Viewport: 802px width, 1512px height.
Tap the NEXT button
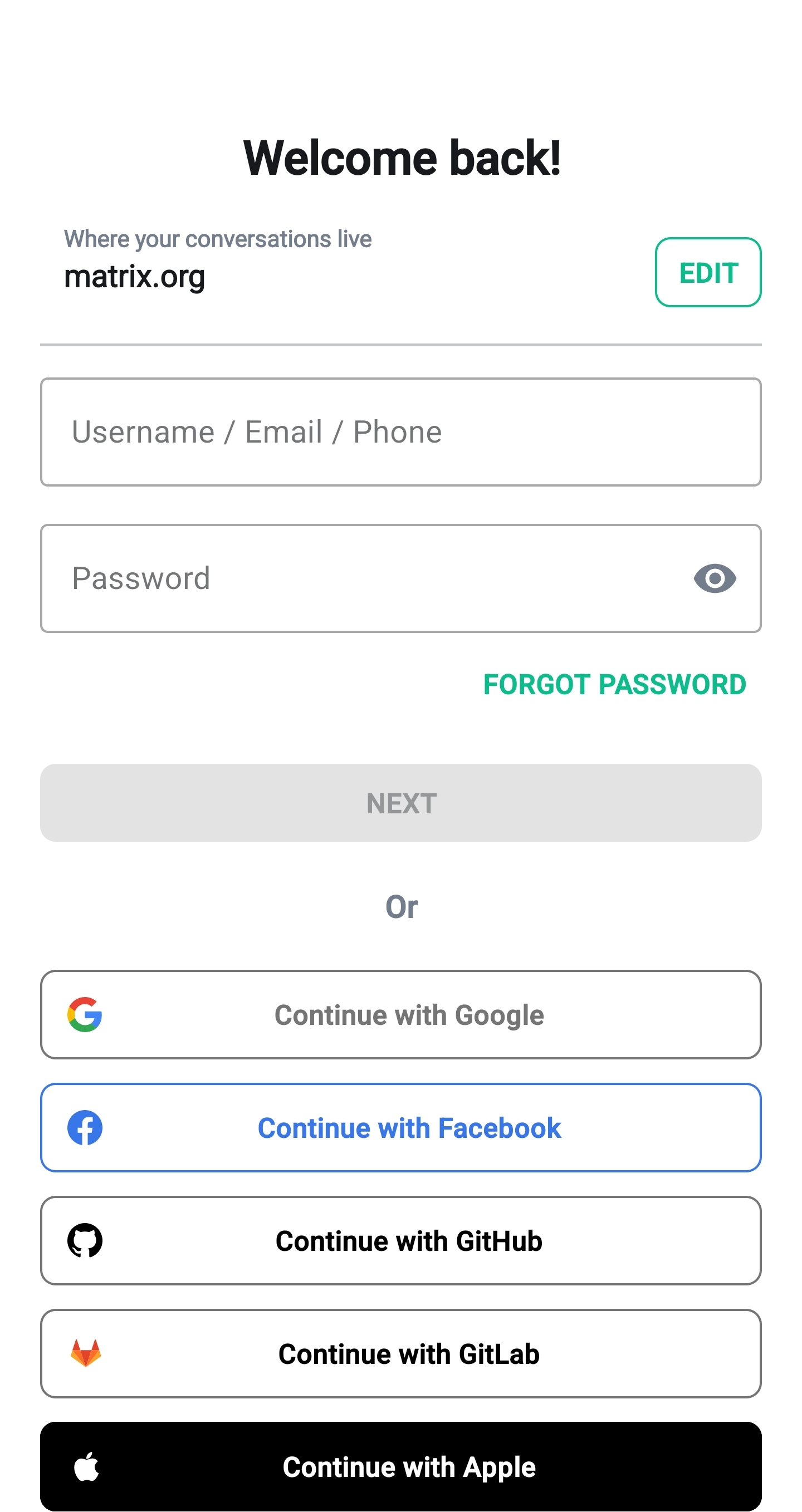pyautogui.click(x=400, y=803)
